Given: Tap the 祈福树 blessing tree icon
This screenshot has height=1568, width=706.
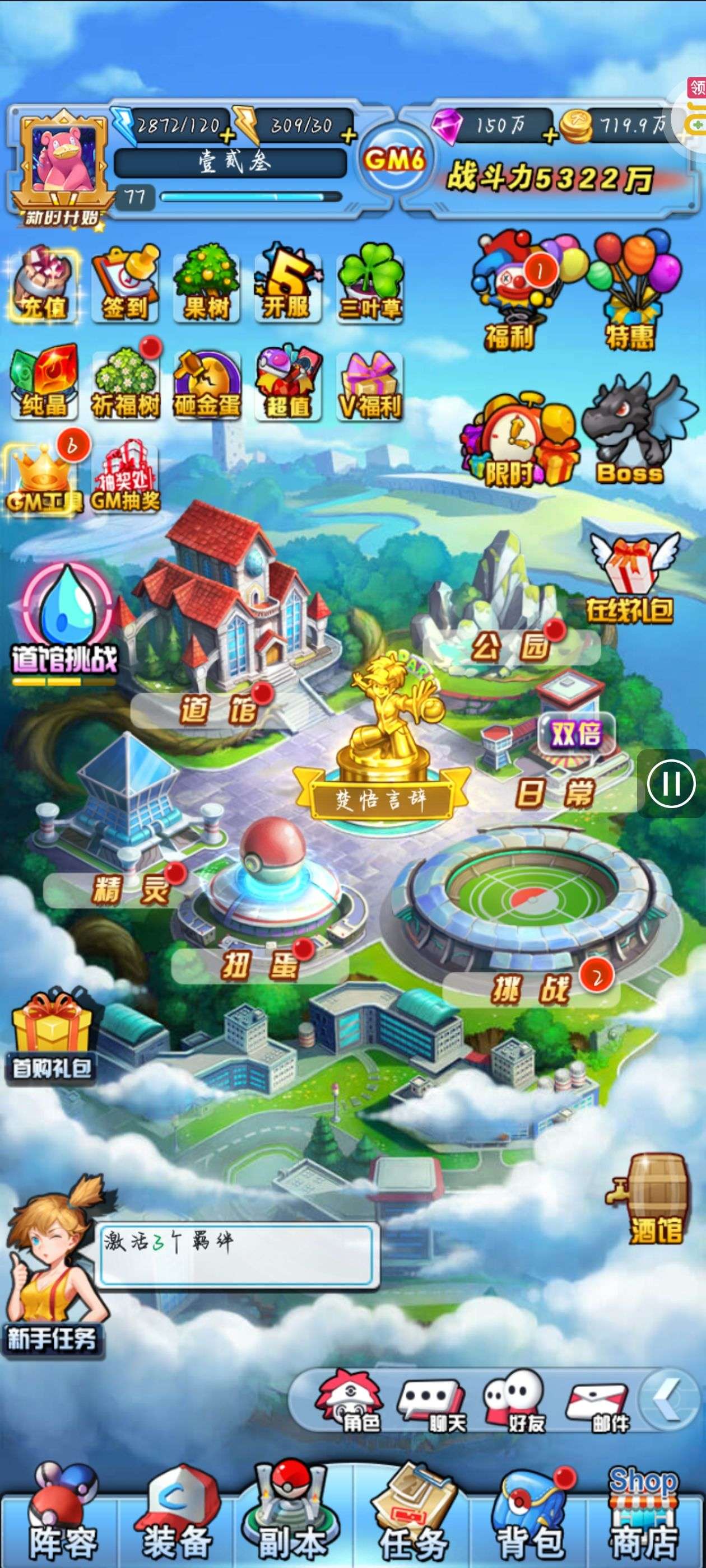Looking at the screenshot, I should 125,384.
